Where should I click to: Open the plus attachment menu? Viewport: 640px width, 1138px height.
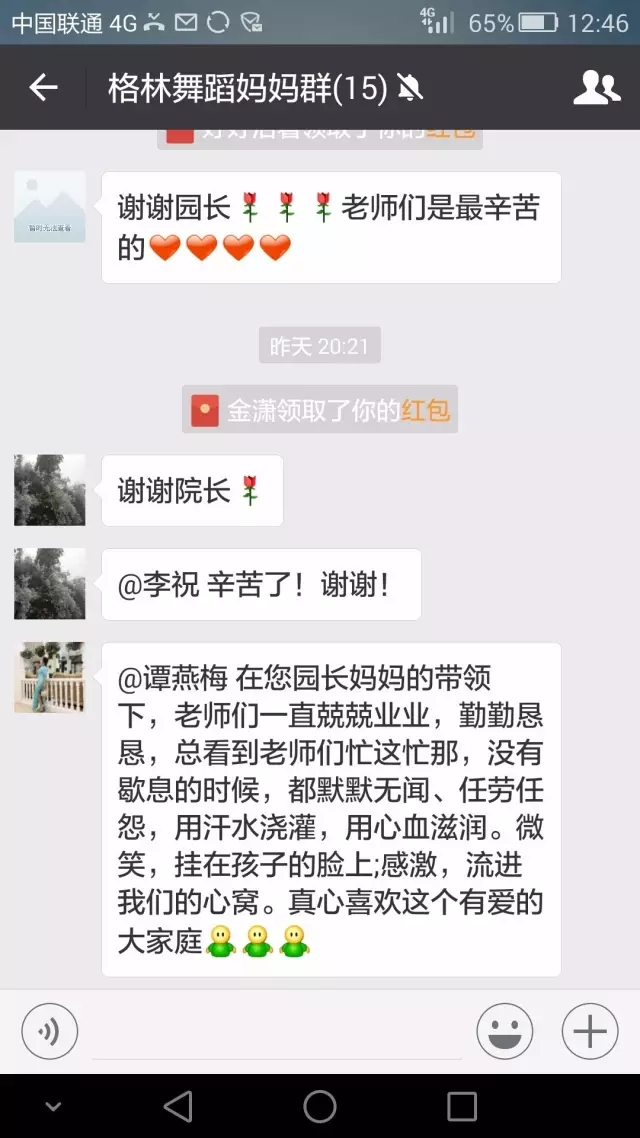[x=590, y=1031]
